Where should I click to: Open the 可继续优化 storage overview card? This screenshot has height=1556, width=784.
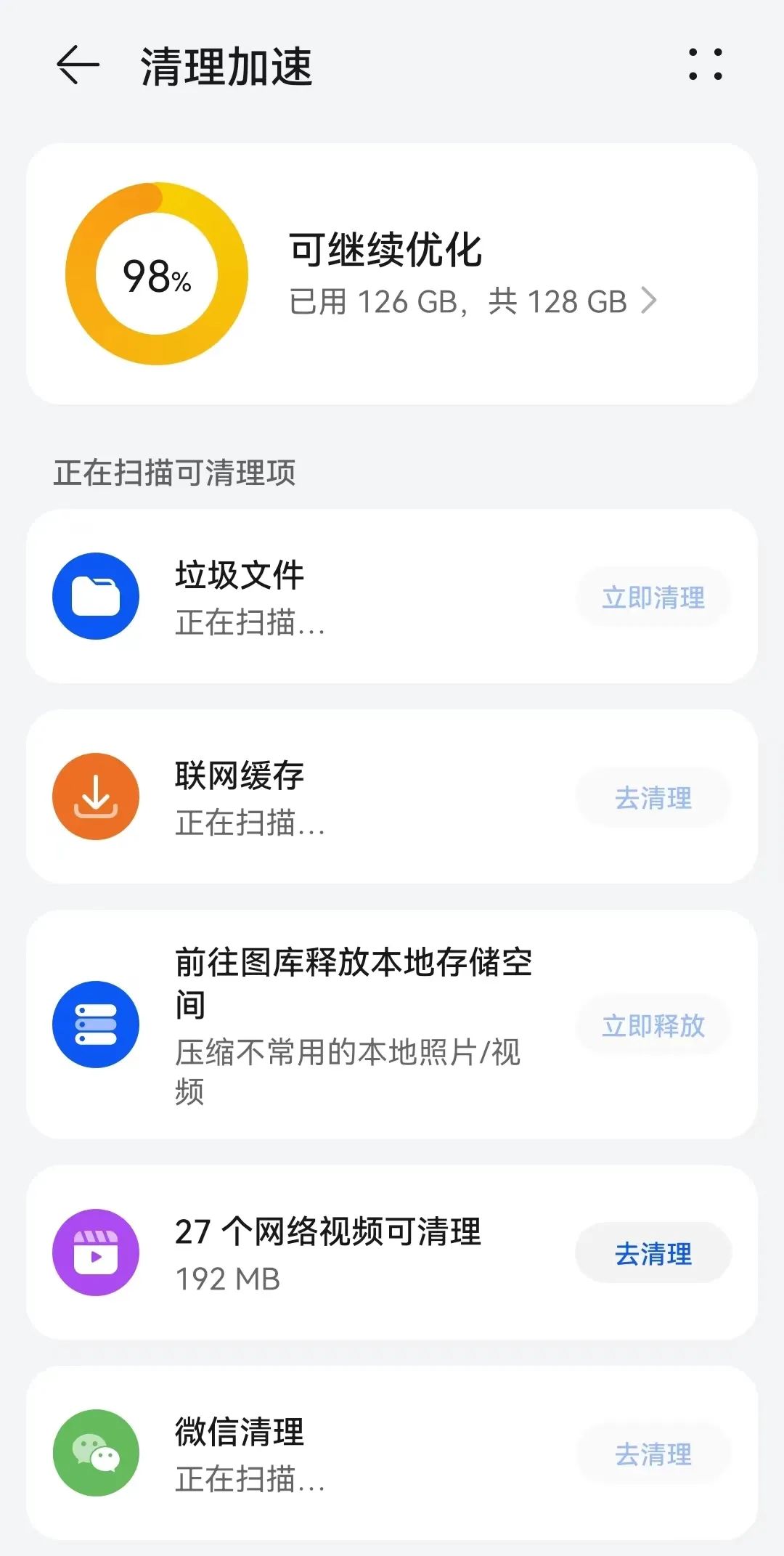click(392, 272)
